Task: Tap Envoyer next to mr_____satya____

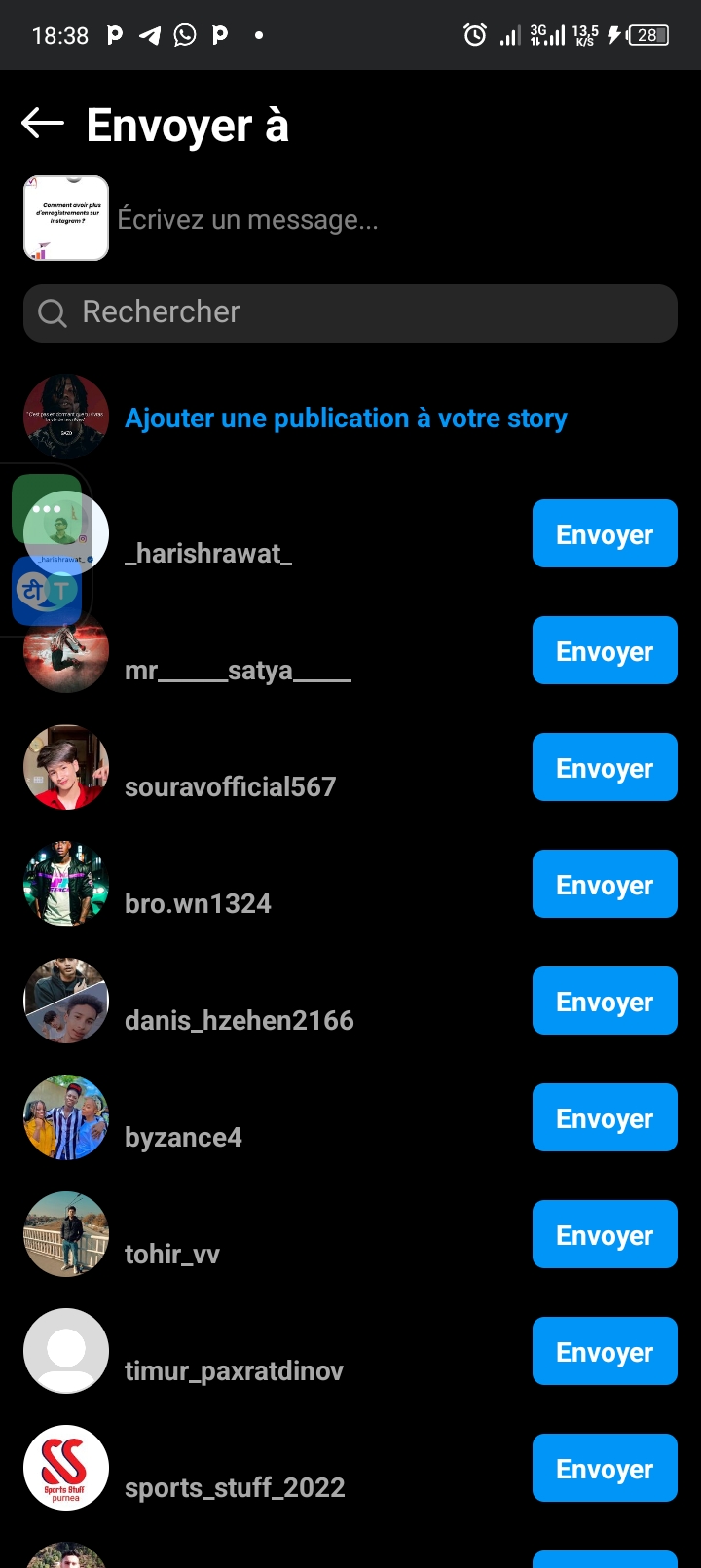Action: tap(604, 650)
